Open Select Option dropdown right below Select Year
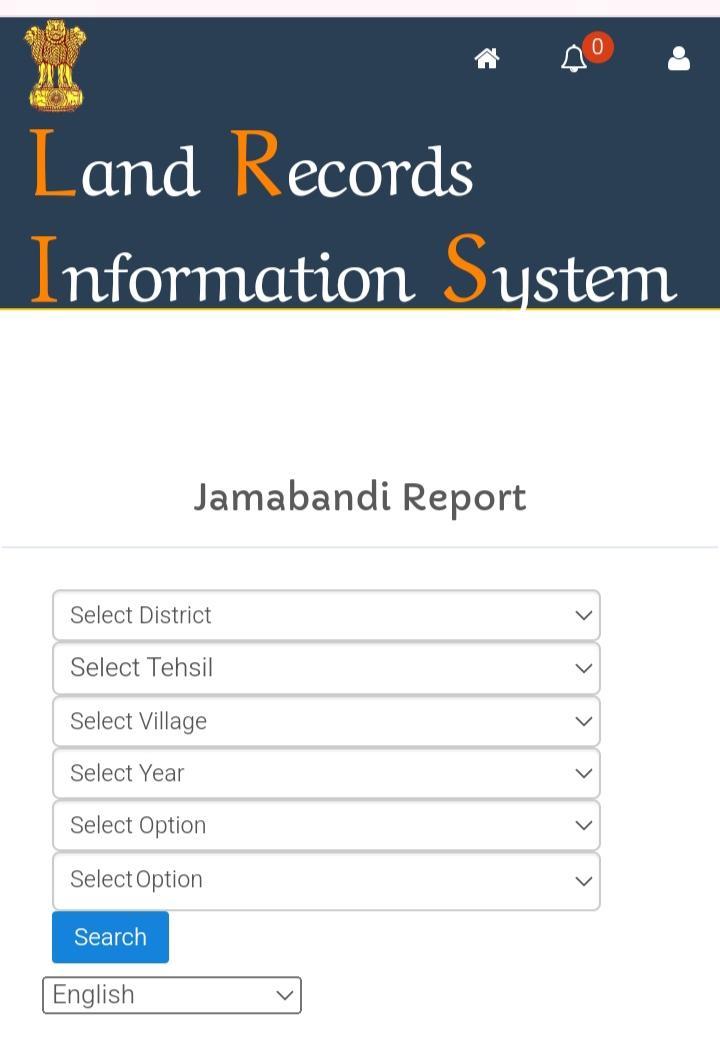Screen dimensions: 720x1051 pyautogui.click(x=326, y=825)
